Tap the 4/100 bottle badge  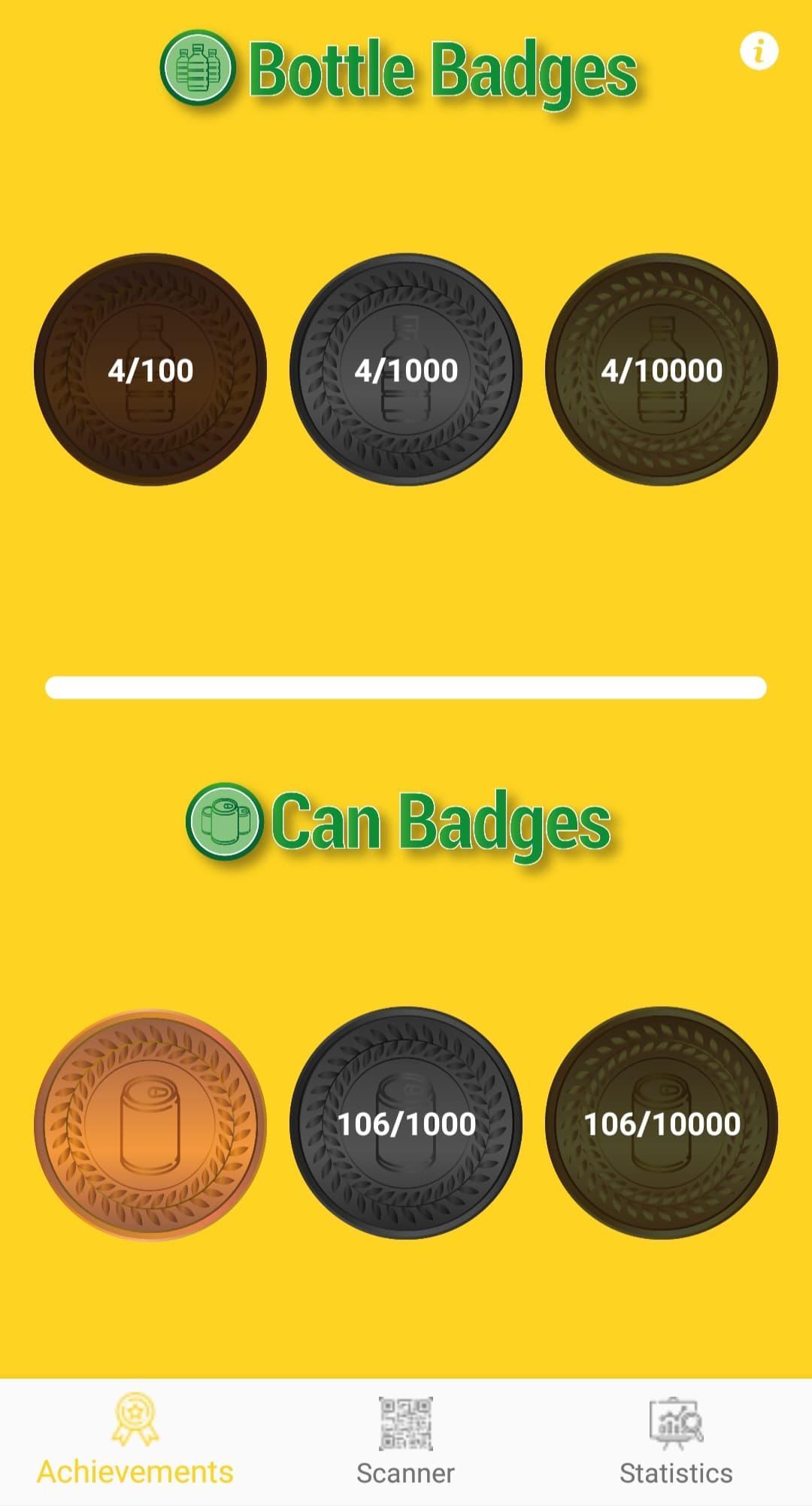tap(150, 369)
